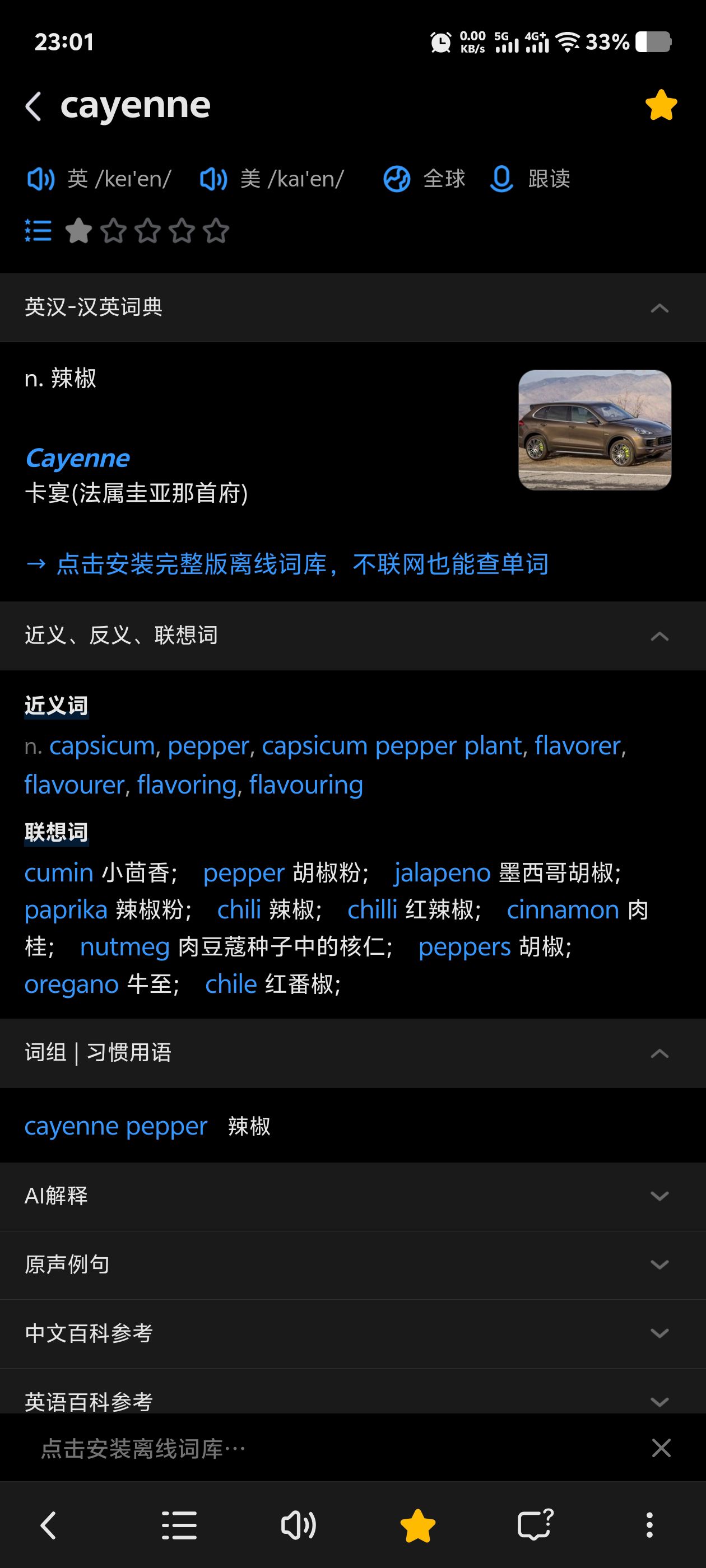The height and width of the screenshot is (1568, 706).
Task: Open the Porsche Cayenne picture
Action: [x=594, y=430]
